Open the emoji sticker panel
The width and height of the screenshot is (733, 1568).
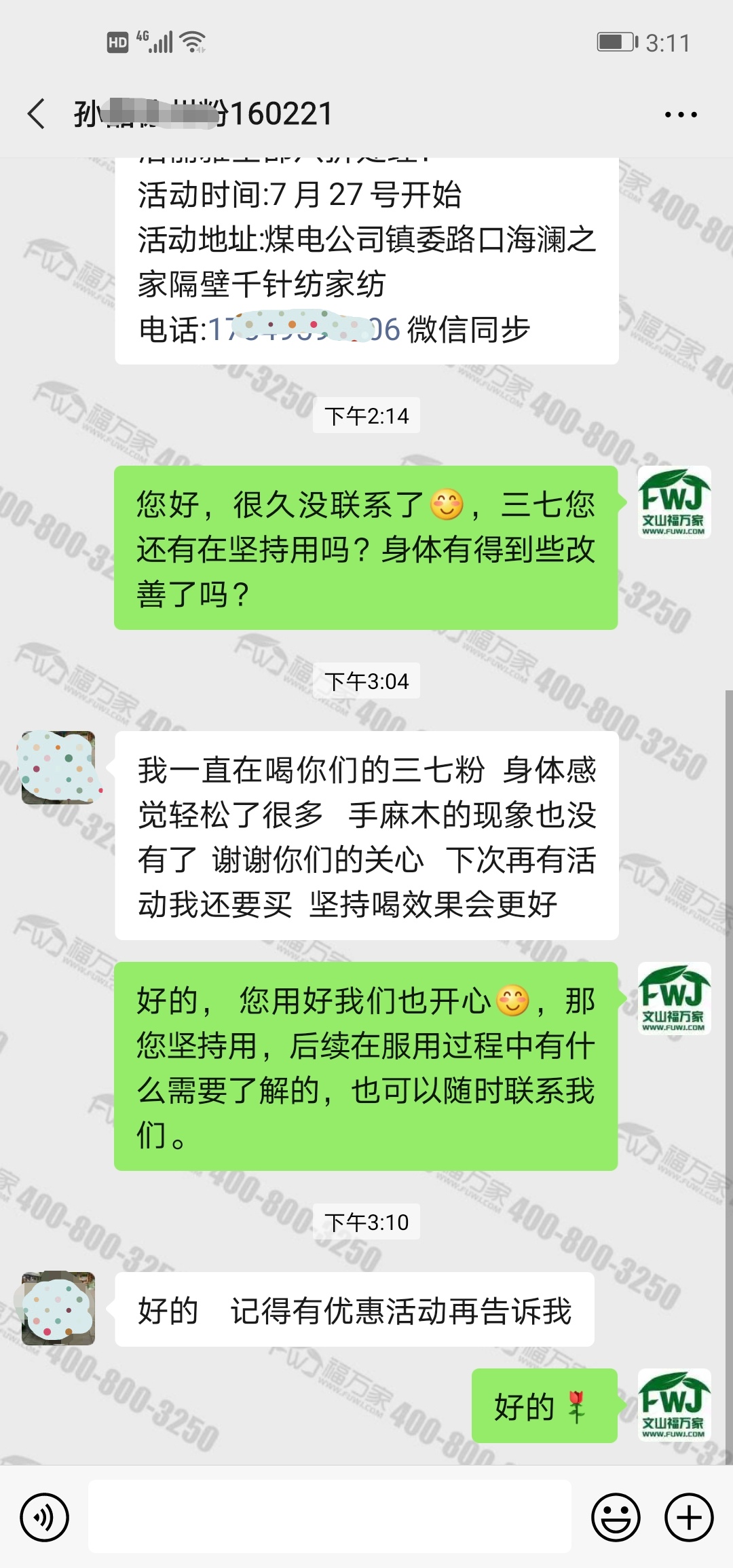pos(616,1517)
